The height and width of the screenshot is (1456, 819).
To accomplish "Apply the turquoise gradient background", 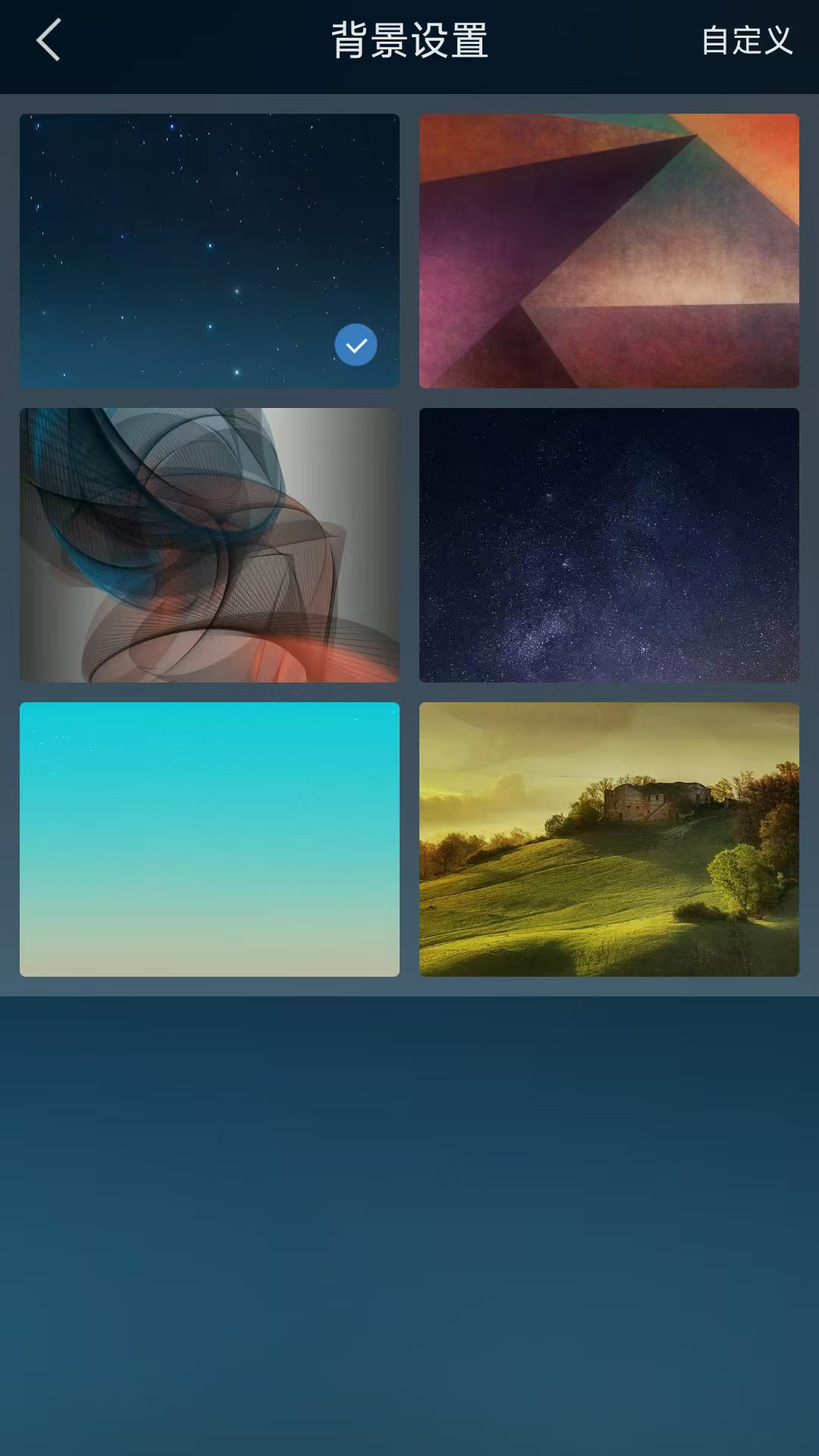I will [x=209, y=839].
